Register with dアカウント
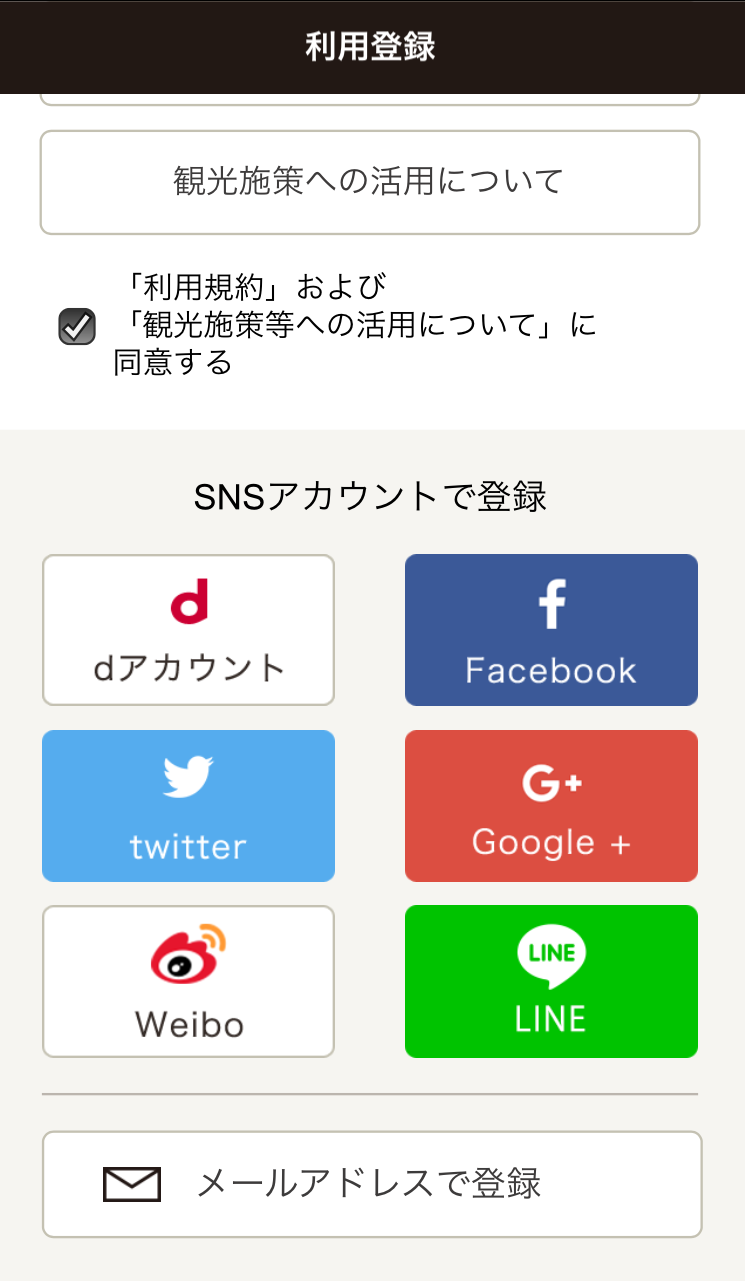 click(188, 630)
